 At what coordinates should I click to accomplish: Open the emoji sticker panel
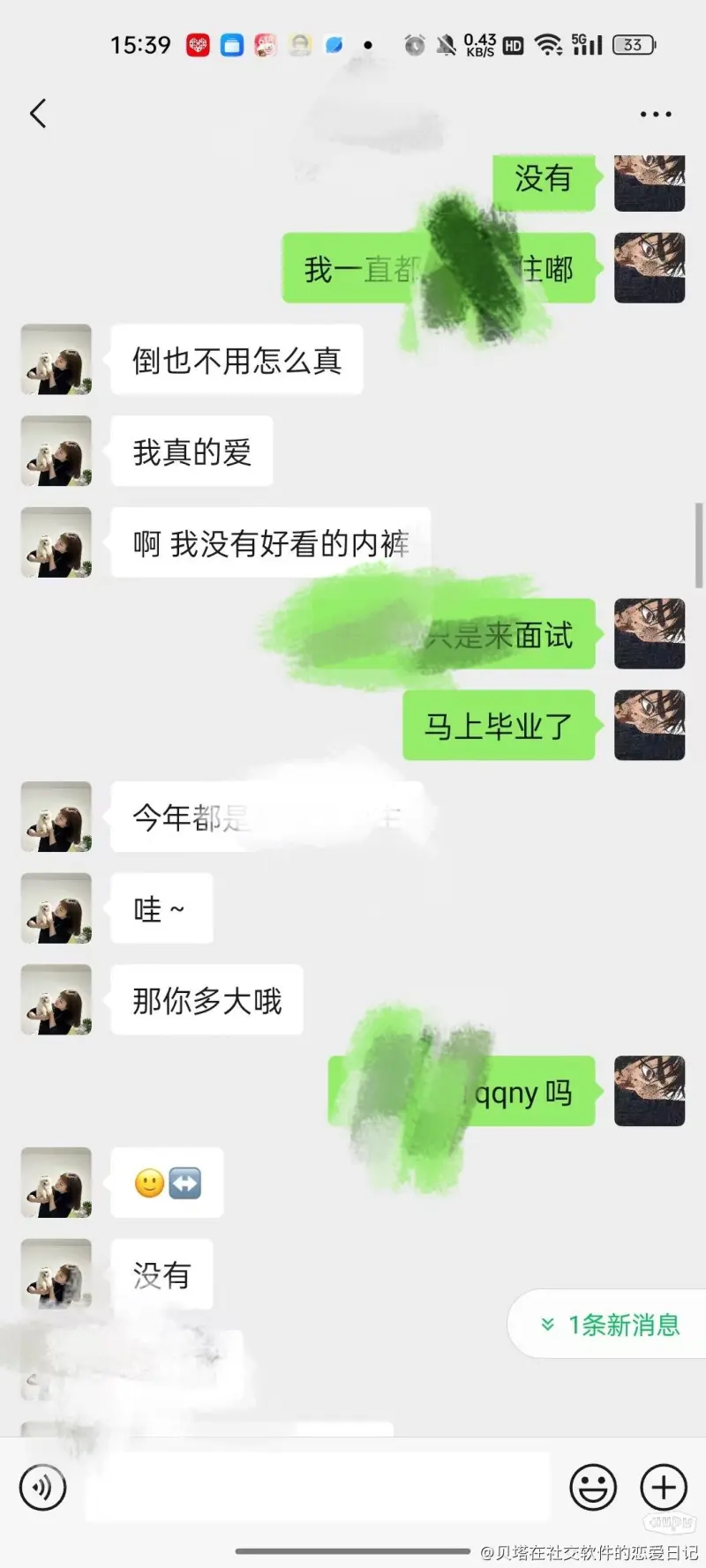(592, 1487)
